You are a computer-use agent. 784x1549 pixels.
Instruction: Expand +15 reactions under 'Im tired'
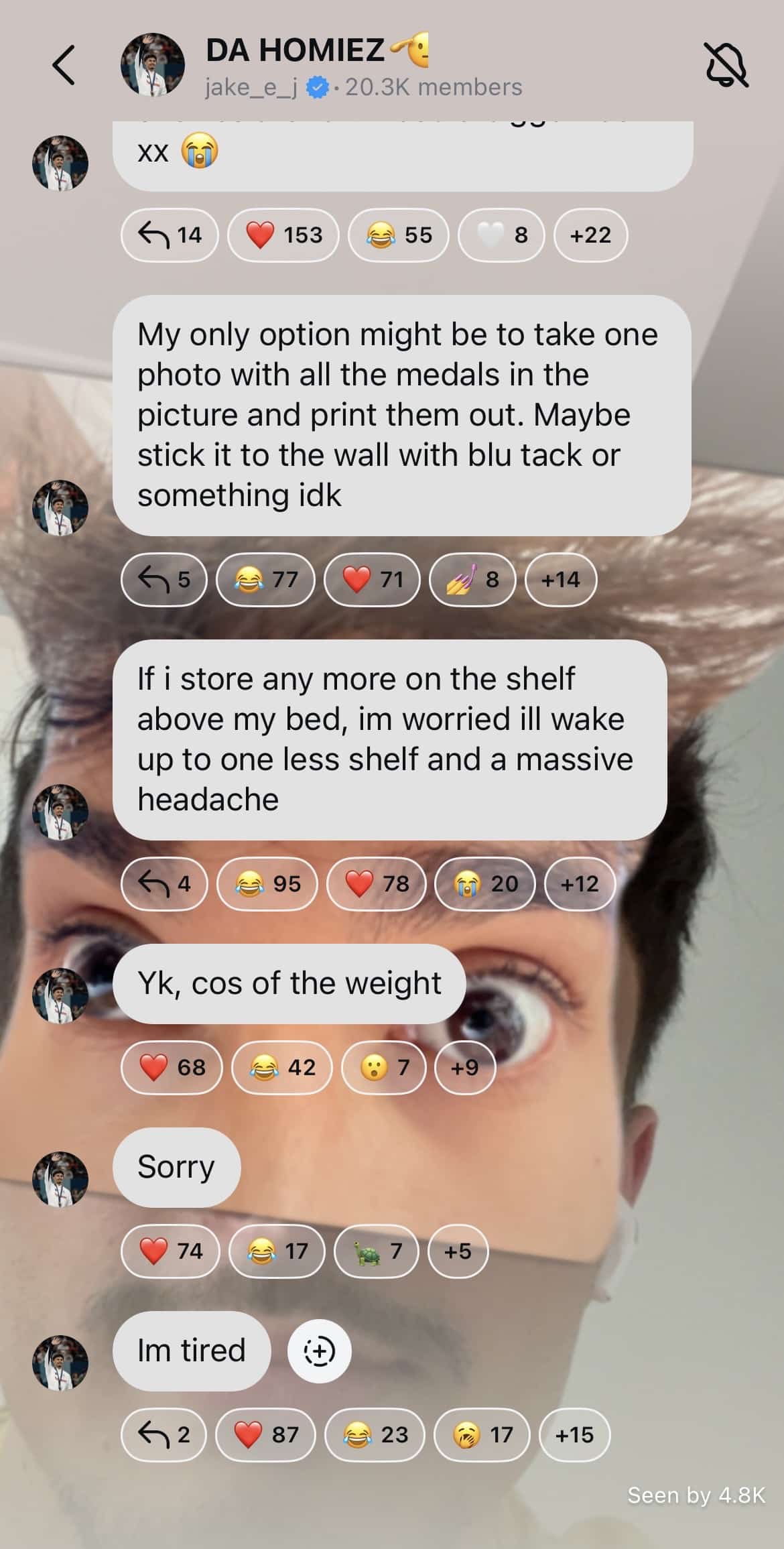click(574, 1434)
